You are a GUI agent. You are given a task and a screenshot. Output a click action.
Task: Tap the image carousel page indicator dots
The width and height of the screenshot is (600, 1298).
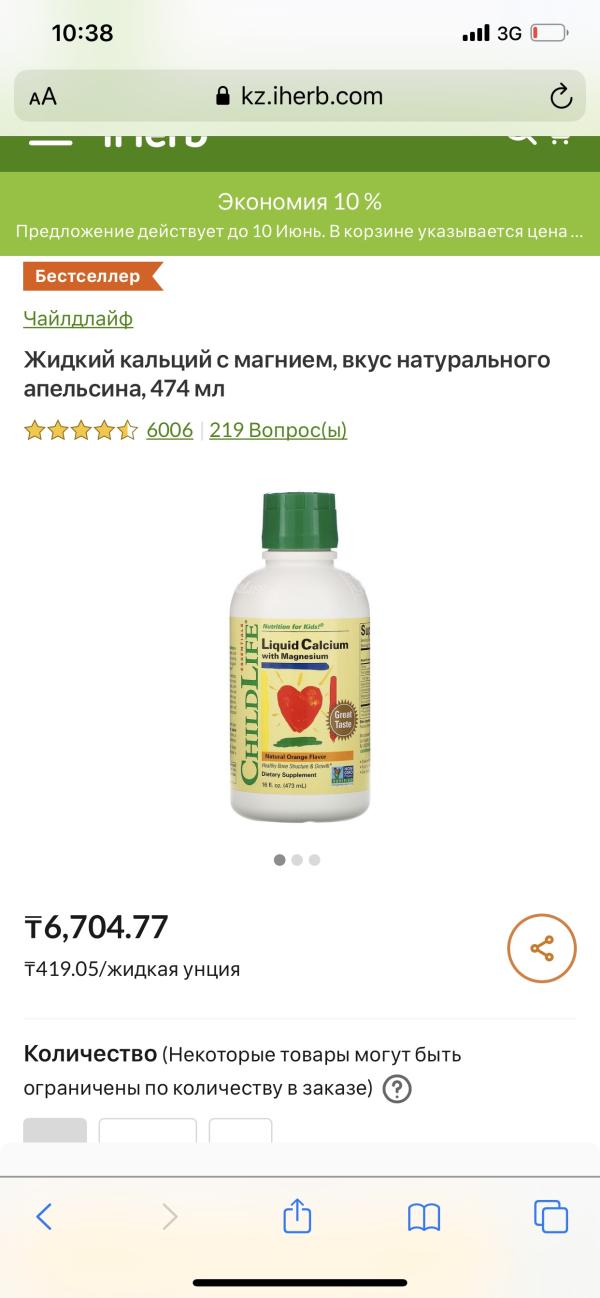297,860
